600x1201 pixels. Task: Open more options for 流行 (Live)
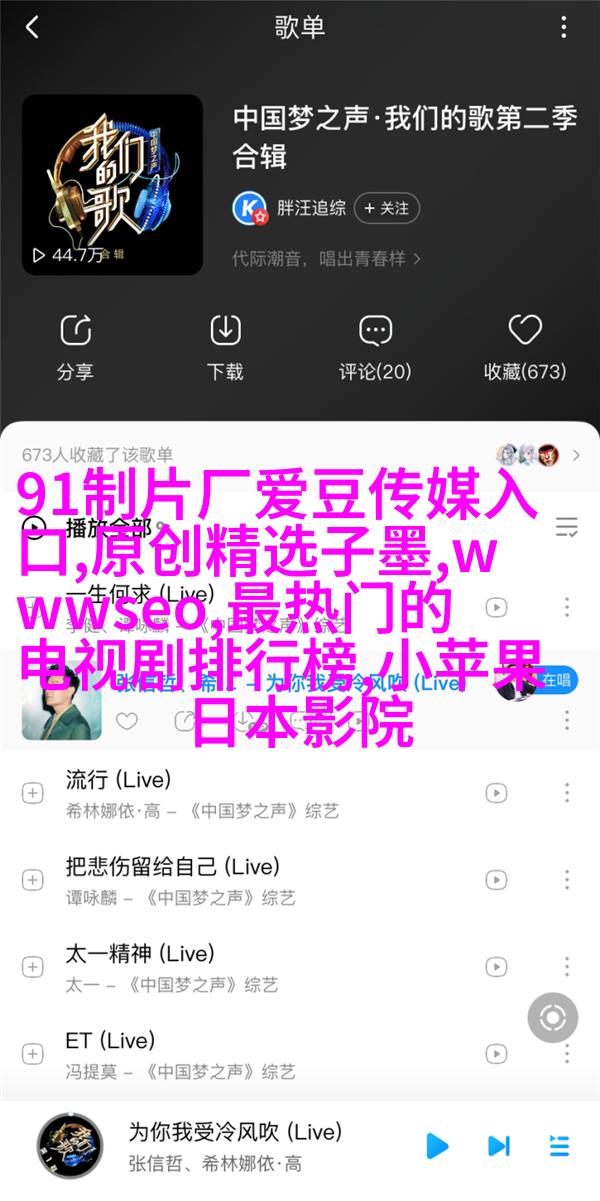565,793
